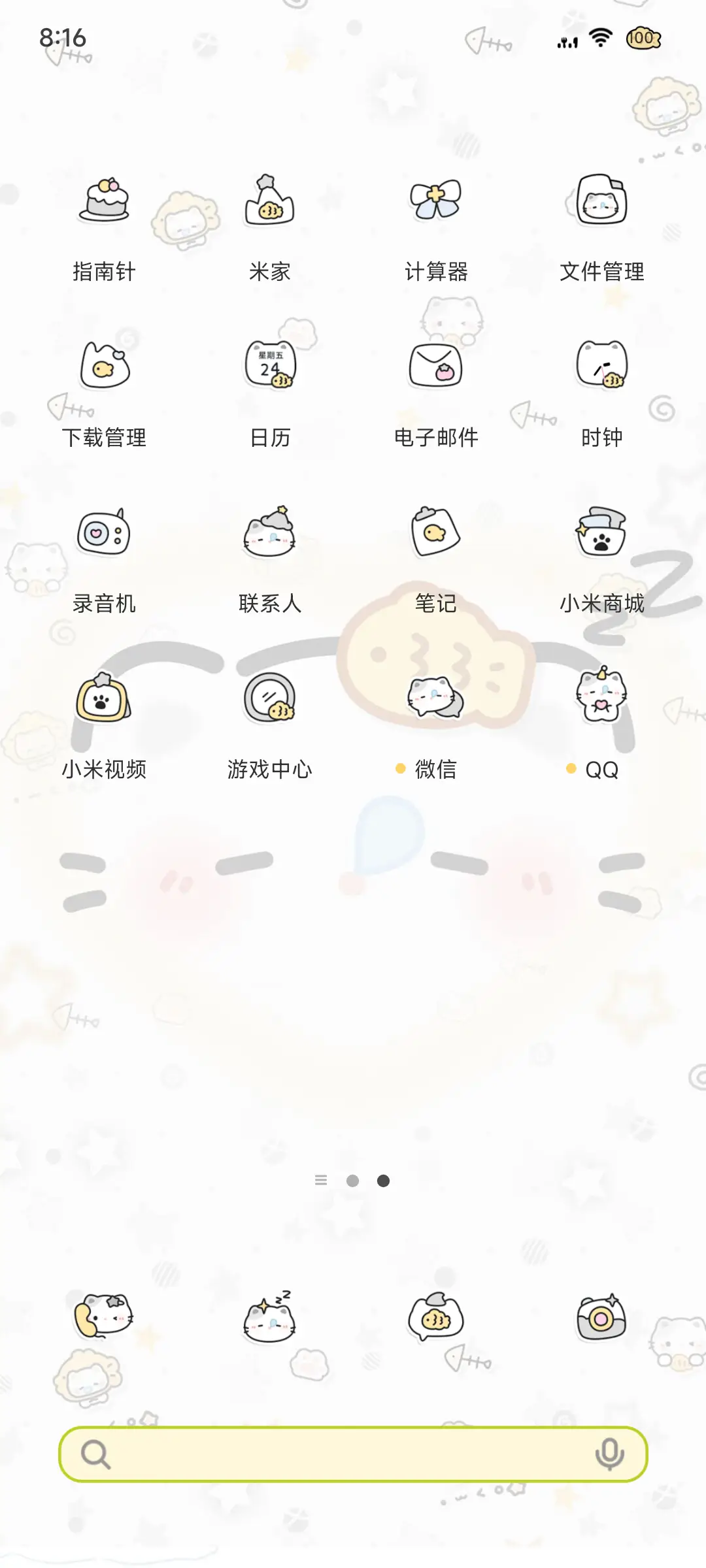This screenshot has width=706, height=1568.
Task: Start the 录音机 voice recorder
Action: [105, 534]
